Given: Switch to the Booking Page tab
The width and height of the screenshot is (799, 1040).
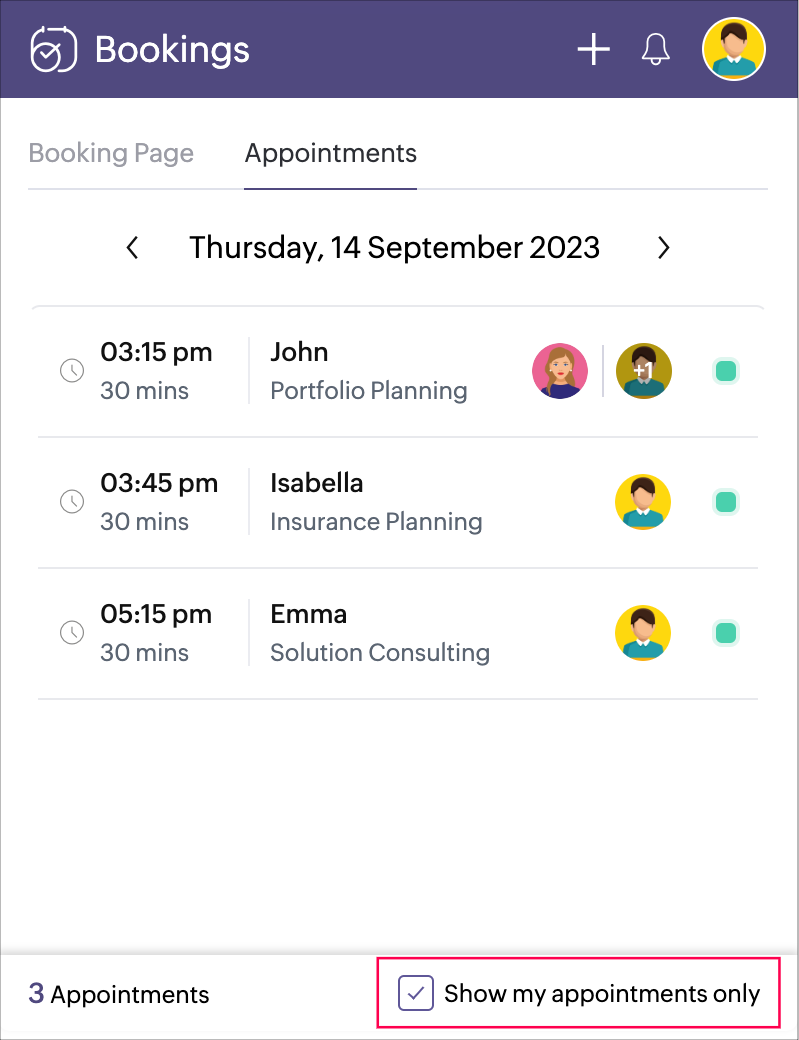Looking at the screenshot, I should coord(111,154).
